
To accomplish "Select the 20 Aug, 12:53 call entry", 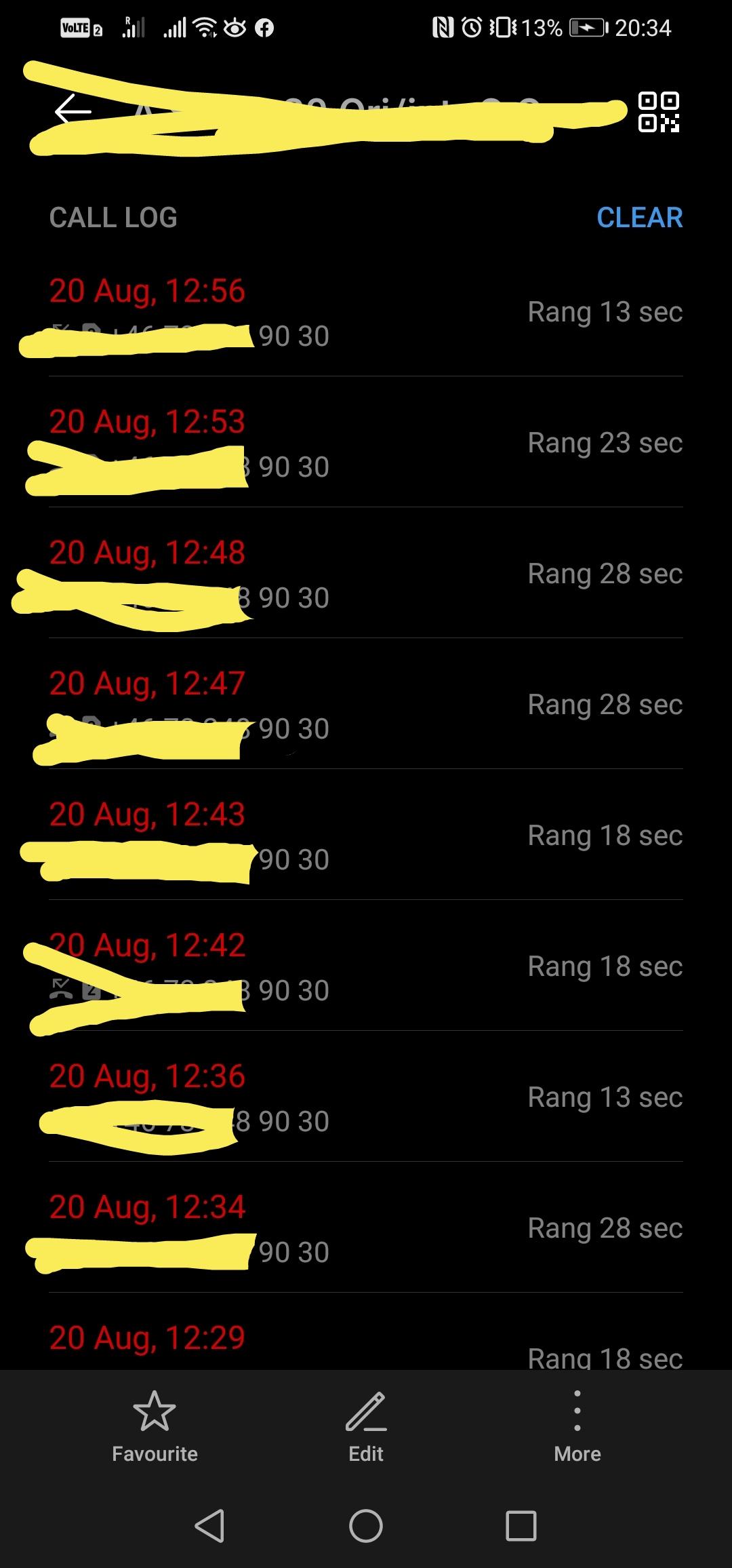I will [x=366, y=443].
